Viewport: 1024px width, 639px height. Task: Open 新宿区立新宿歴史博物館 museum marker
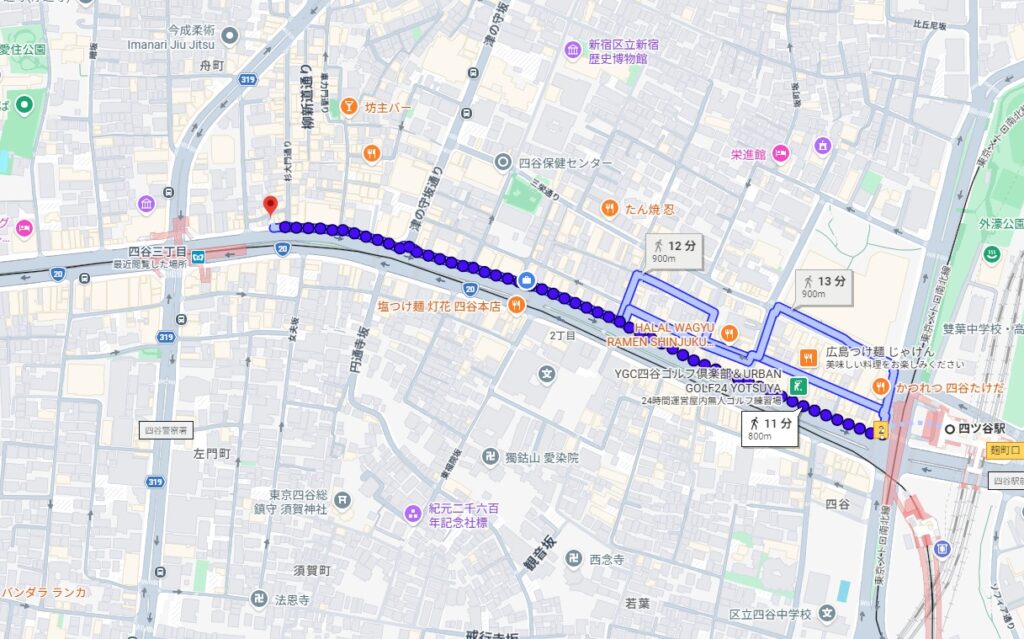[572, 50]
